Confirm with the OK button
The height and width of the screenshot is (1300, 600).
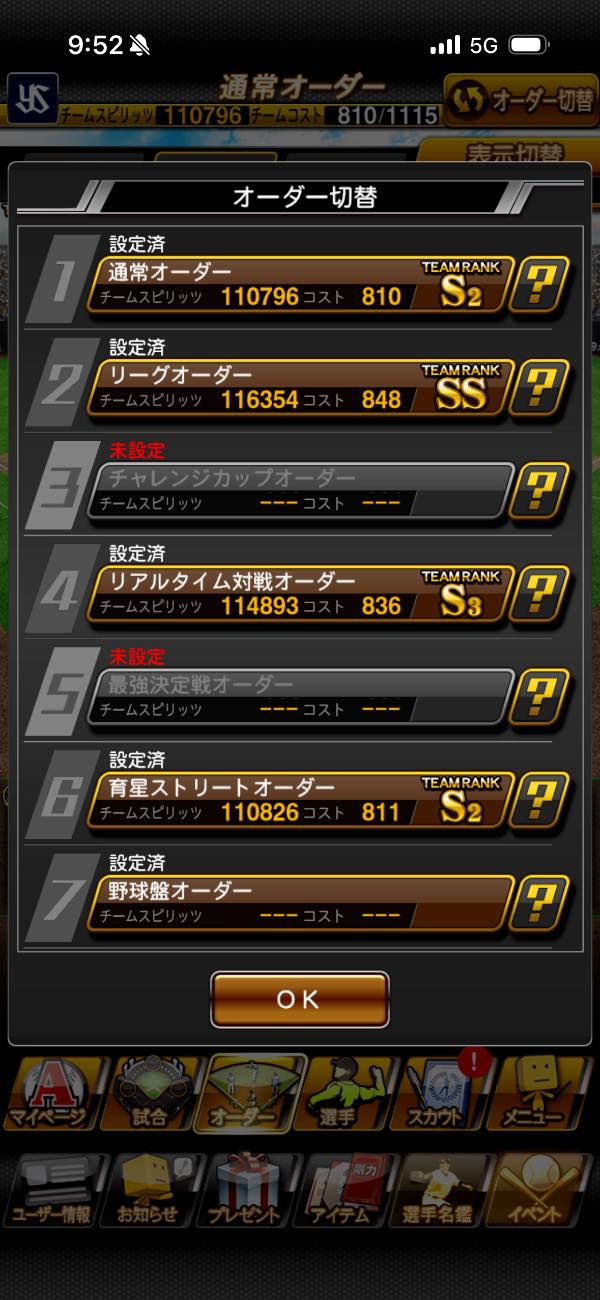[299, 999]
